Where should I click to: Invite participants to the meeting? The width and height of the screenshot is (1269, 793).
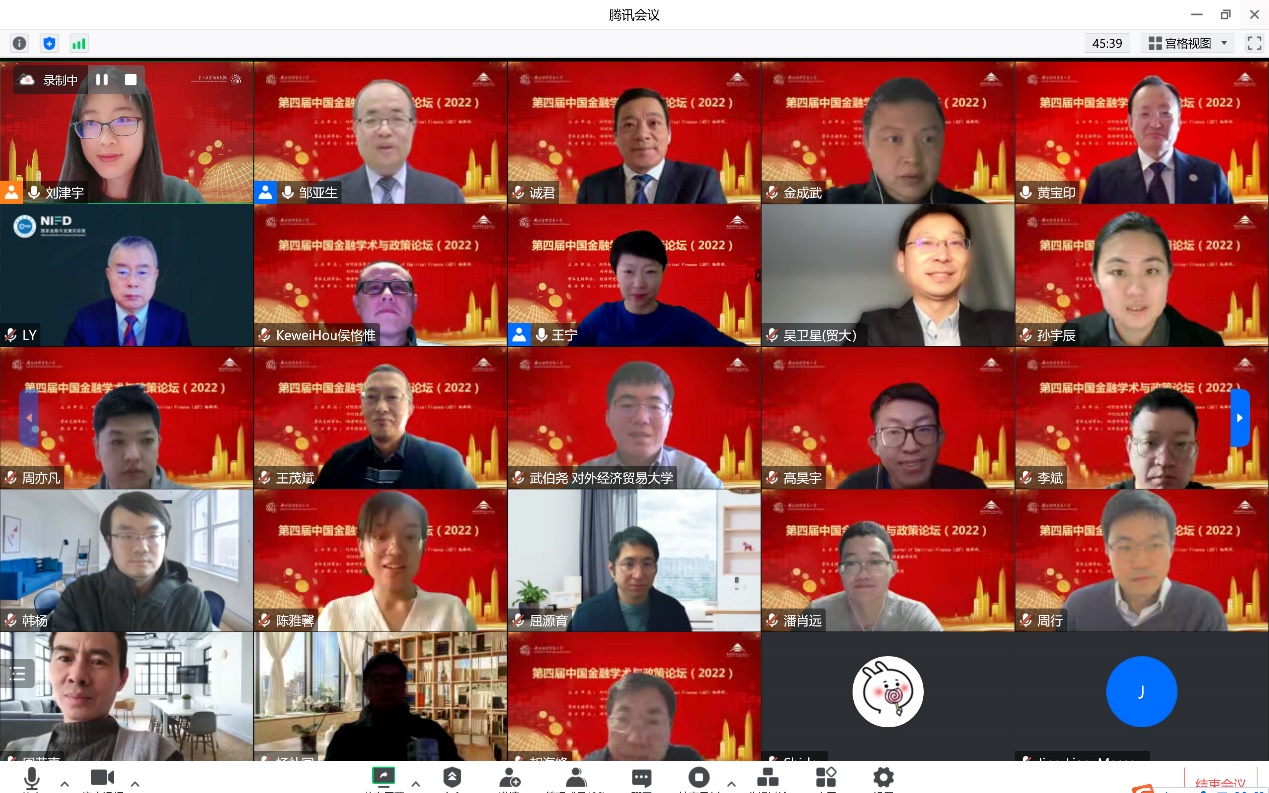(x=511, y=777)
